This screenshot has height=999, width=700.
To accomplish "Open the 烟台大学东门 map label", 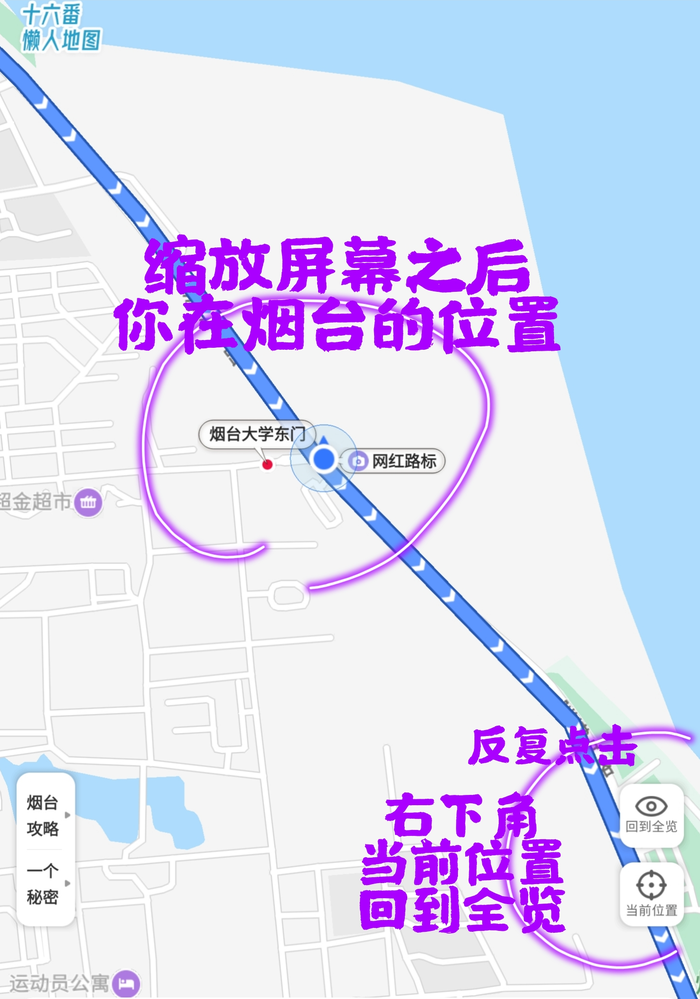I will [256, 434].
